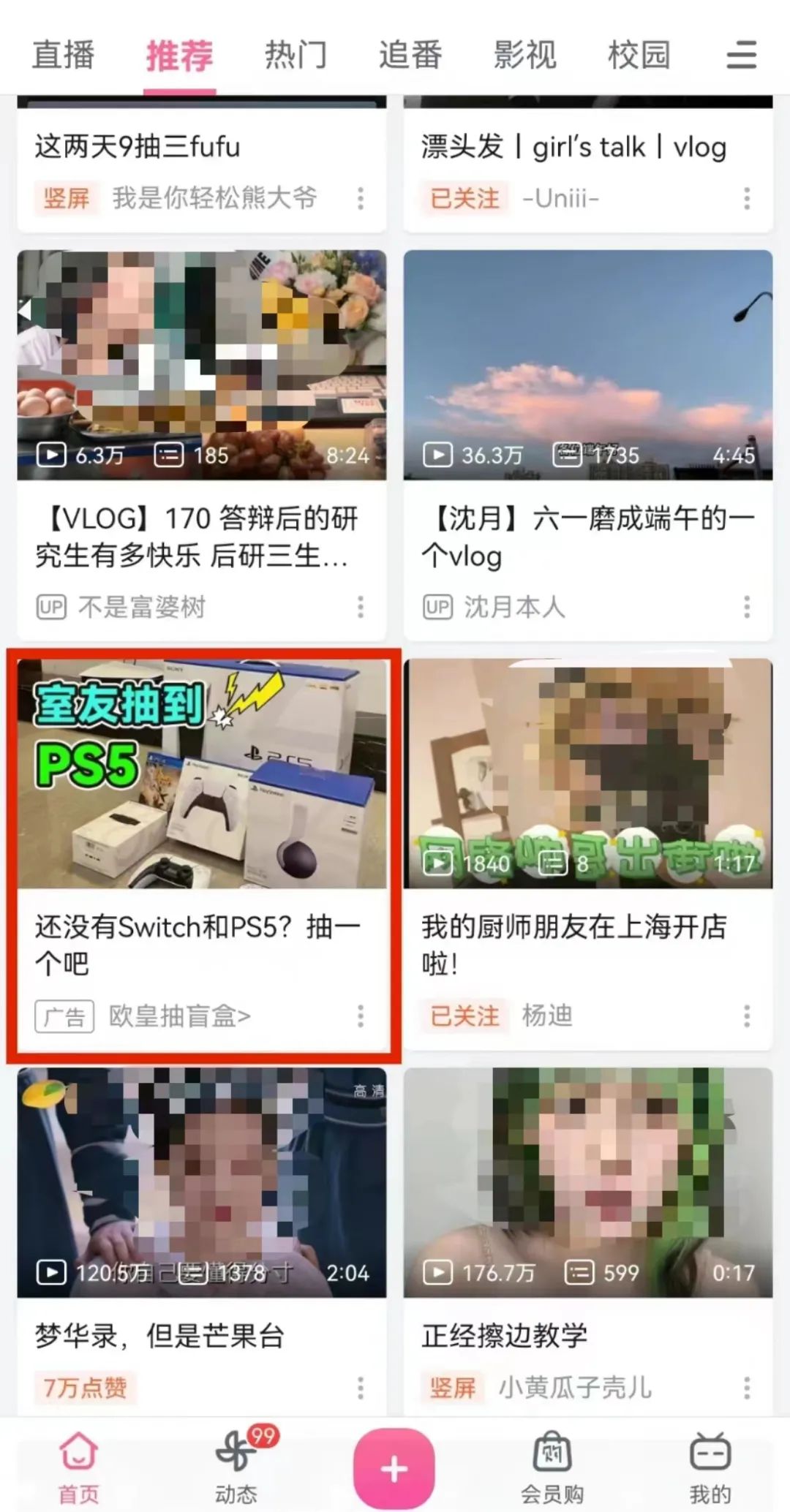
Task: Watch 杨迪's 厨师朋友在上海开店 video
Action: pyautogui.click(x=587, y=775)
